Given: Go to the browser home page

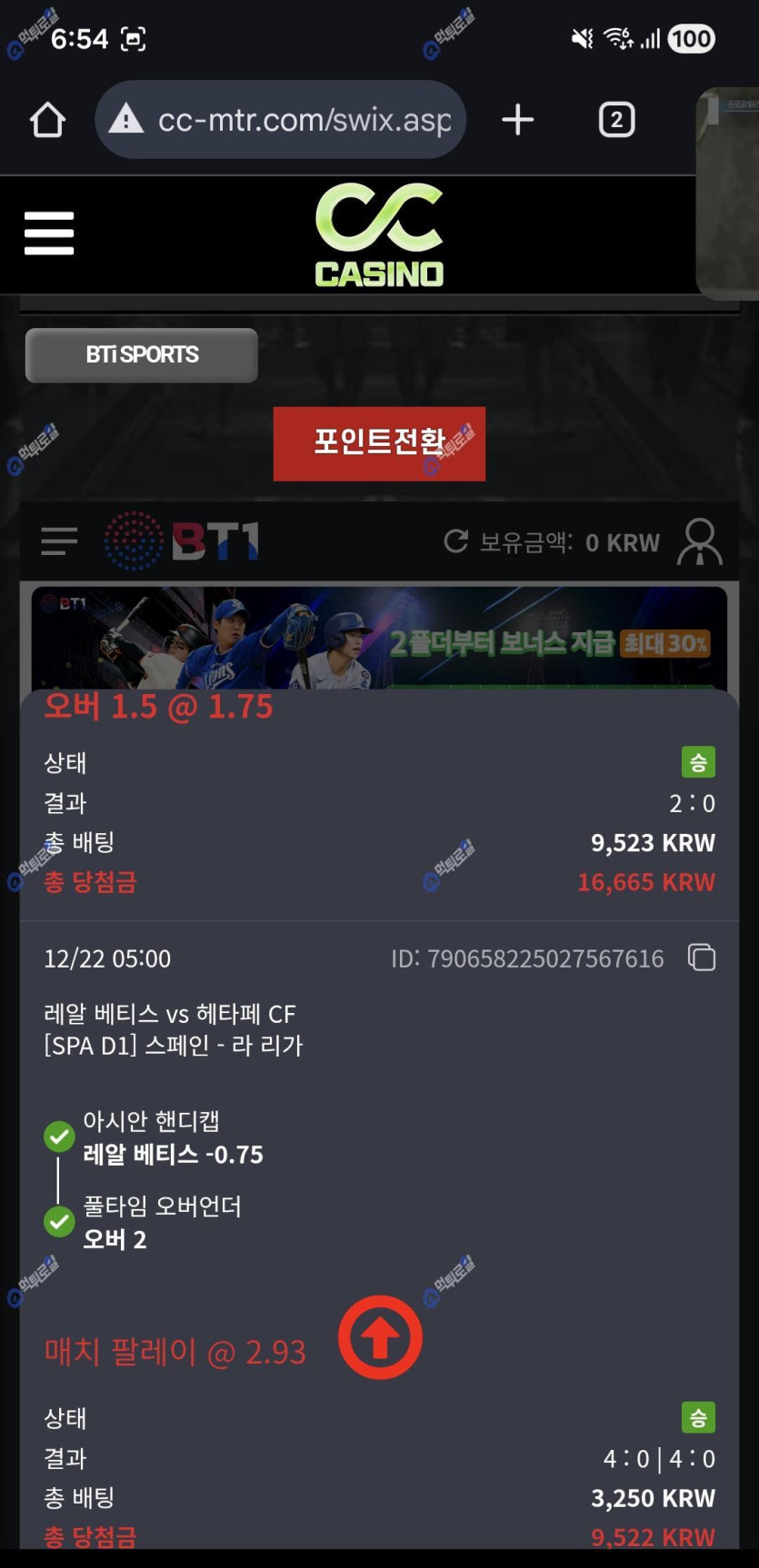Looking at the screenshot, I should point(47,120).
